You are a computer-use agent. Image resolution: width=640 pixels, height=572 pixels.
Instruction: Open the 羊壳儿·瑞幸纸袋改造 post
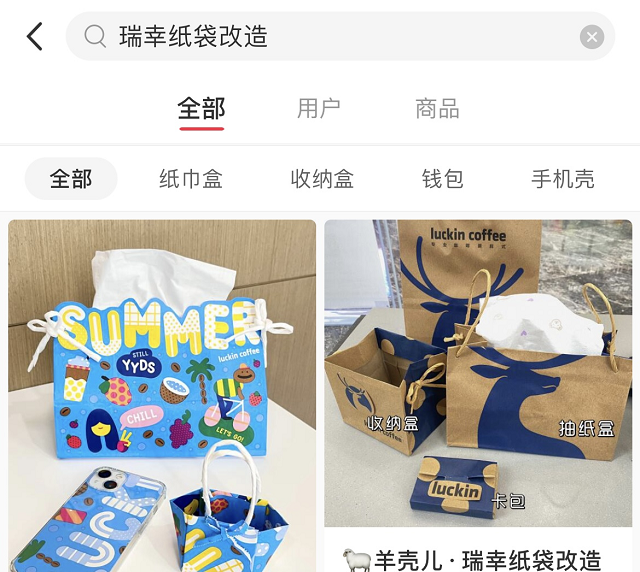478,380
